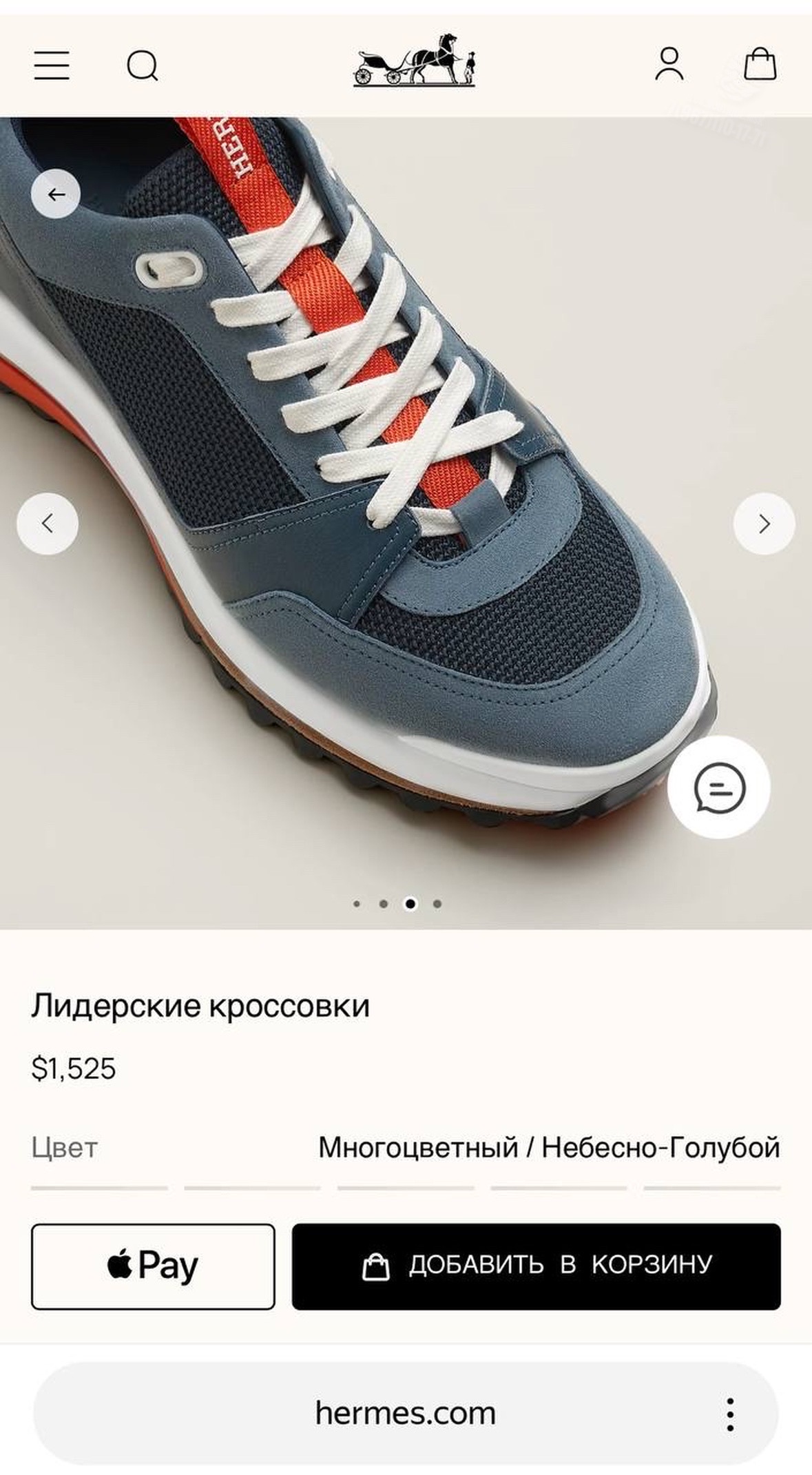The height and width of the screenshot is (1475, 812).
Task: Open the search magnifier
Action: pyautogui.click(x=143, y=67)
